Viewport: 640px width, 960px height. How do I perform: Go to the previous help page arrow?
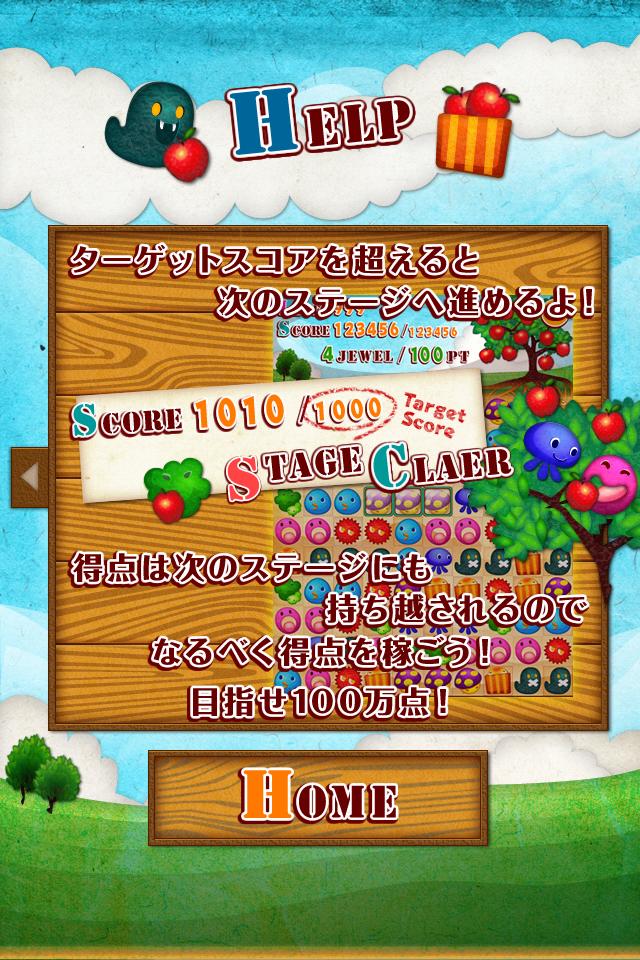pos(29,477)
